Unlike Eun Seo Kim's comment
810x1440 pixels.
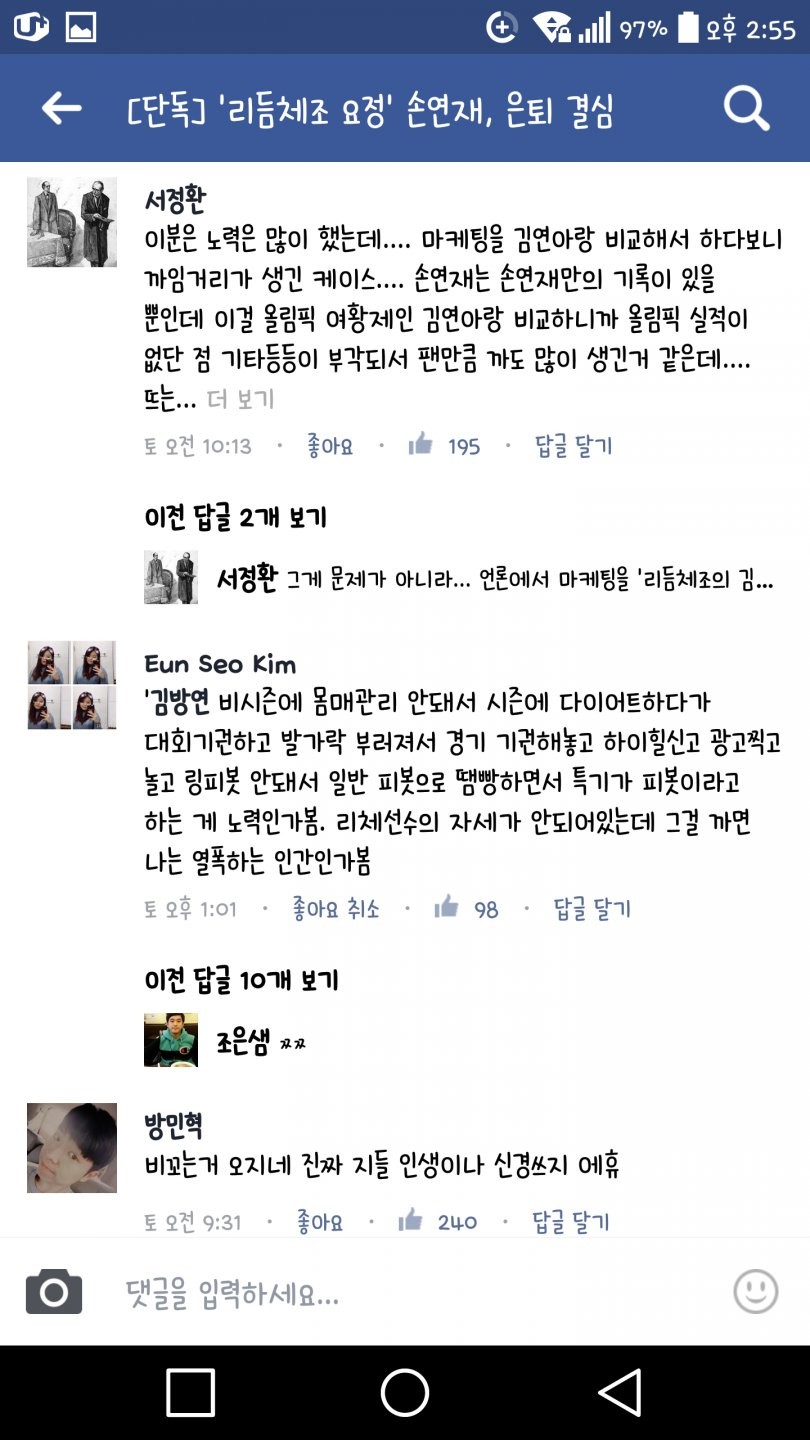pyautogui.click(x=336, y=909)
